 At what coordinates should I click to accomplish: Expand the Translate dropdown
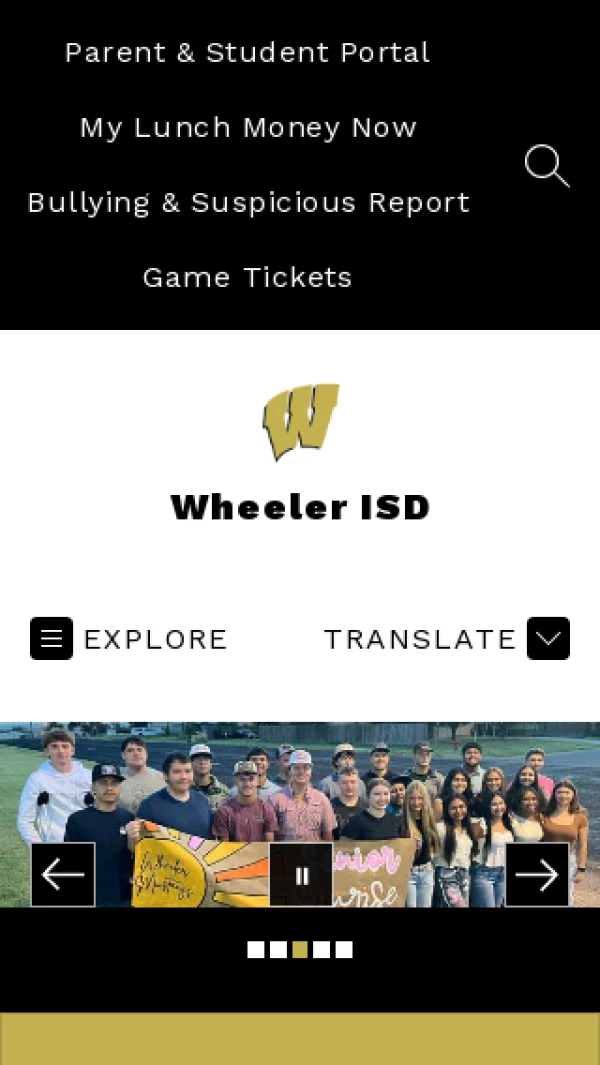[x=548, y=638]
